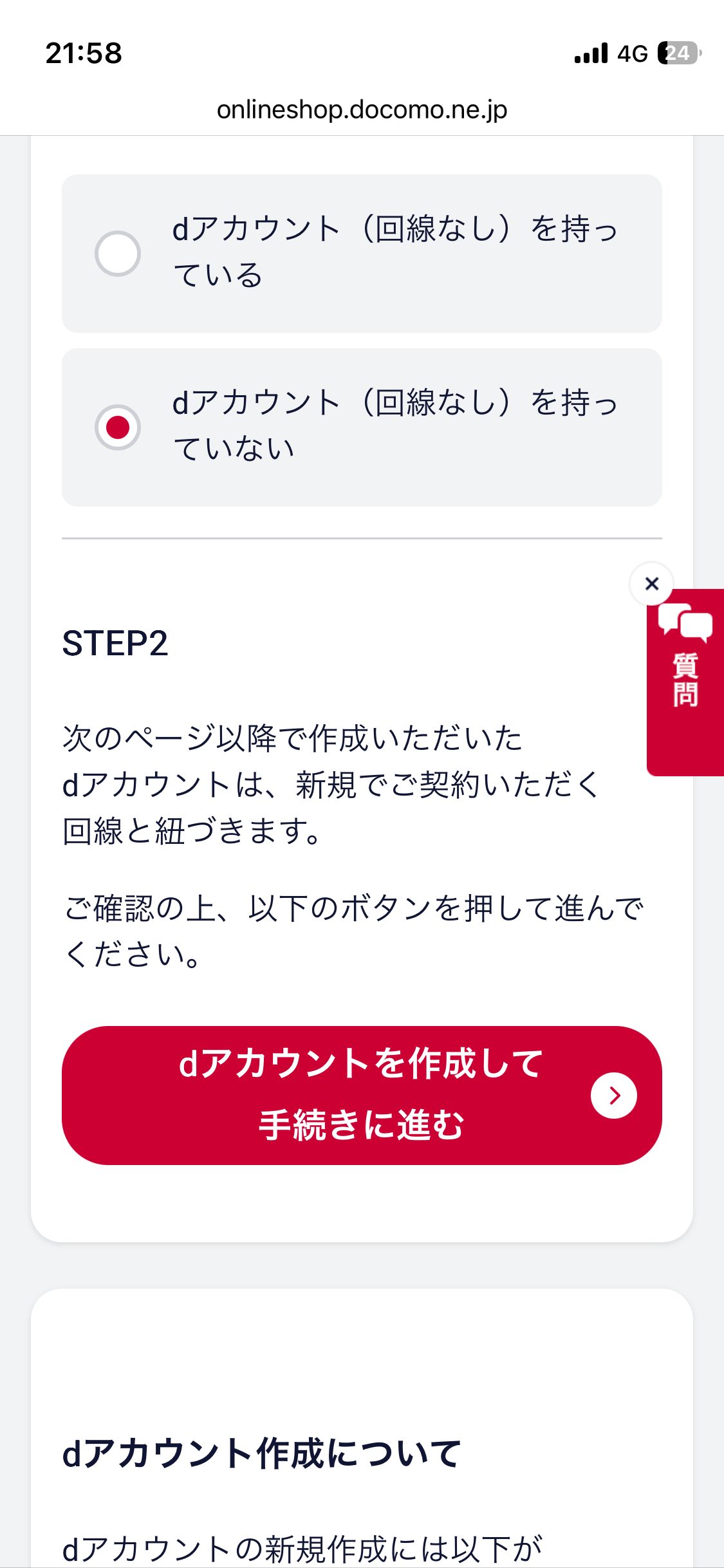This screenshot has width=724, height=1568.
Task: Tap "dアカウントを作成して手続きに進む" button
Action: [362, 1095]
